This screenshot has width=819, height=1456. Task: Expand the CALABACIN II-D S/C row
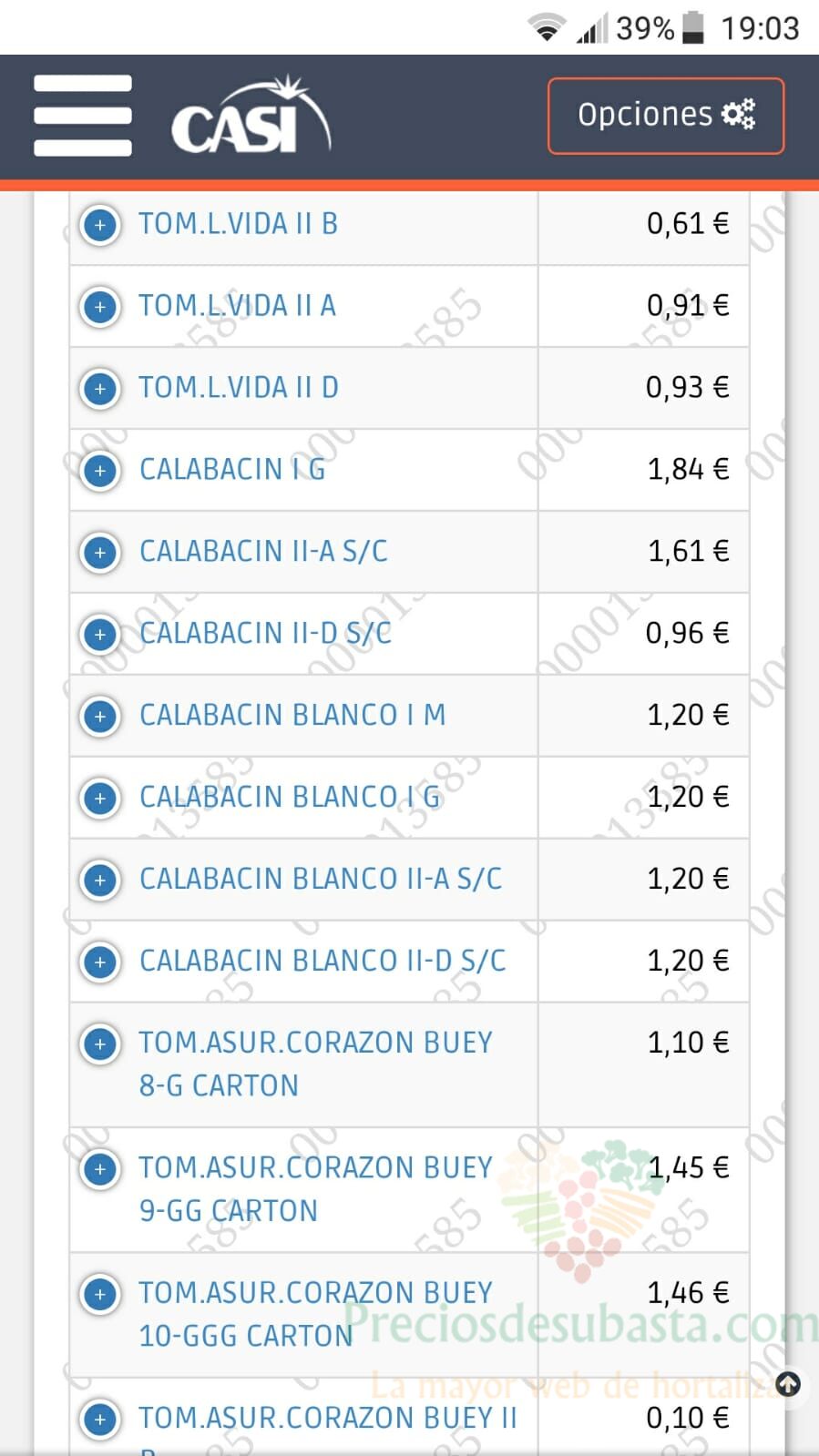100,635
